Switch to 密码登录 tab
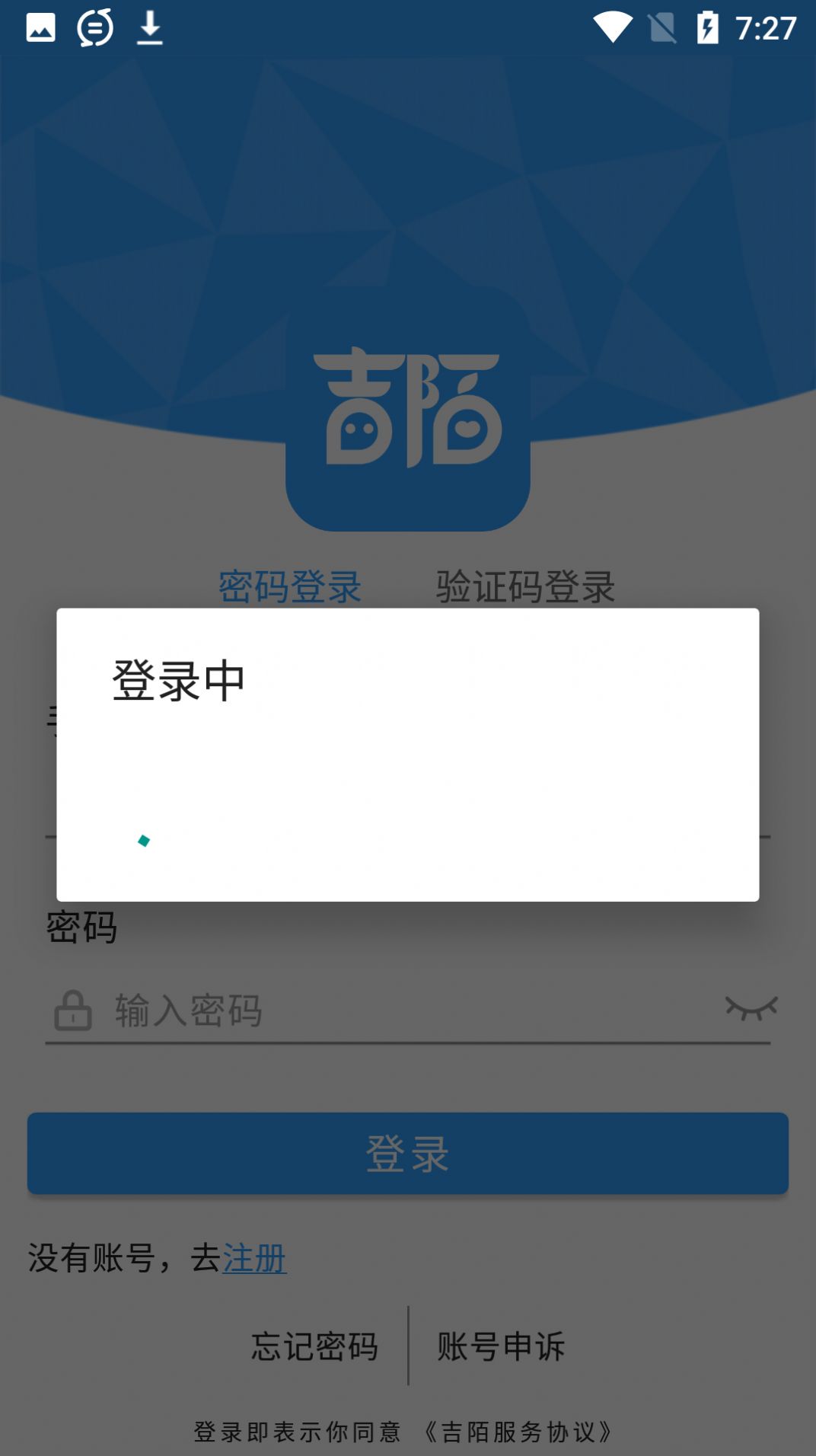816x1456 pixels. coord(289,586)
